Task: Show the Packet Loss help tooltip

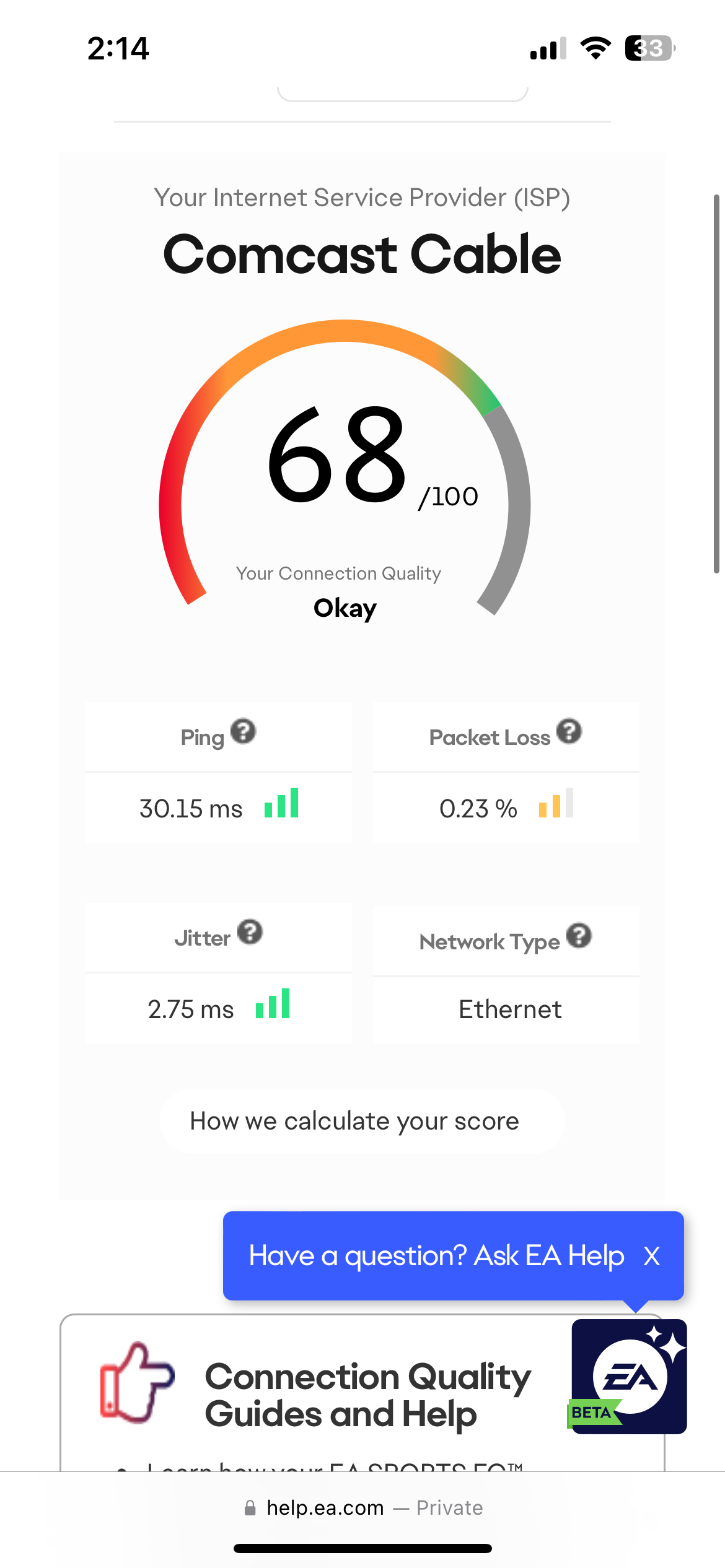Action: tap(568, 731)
